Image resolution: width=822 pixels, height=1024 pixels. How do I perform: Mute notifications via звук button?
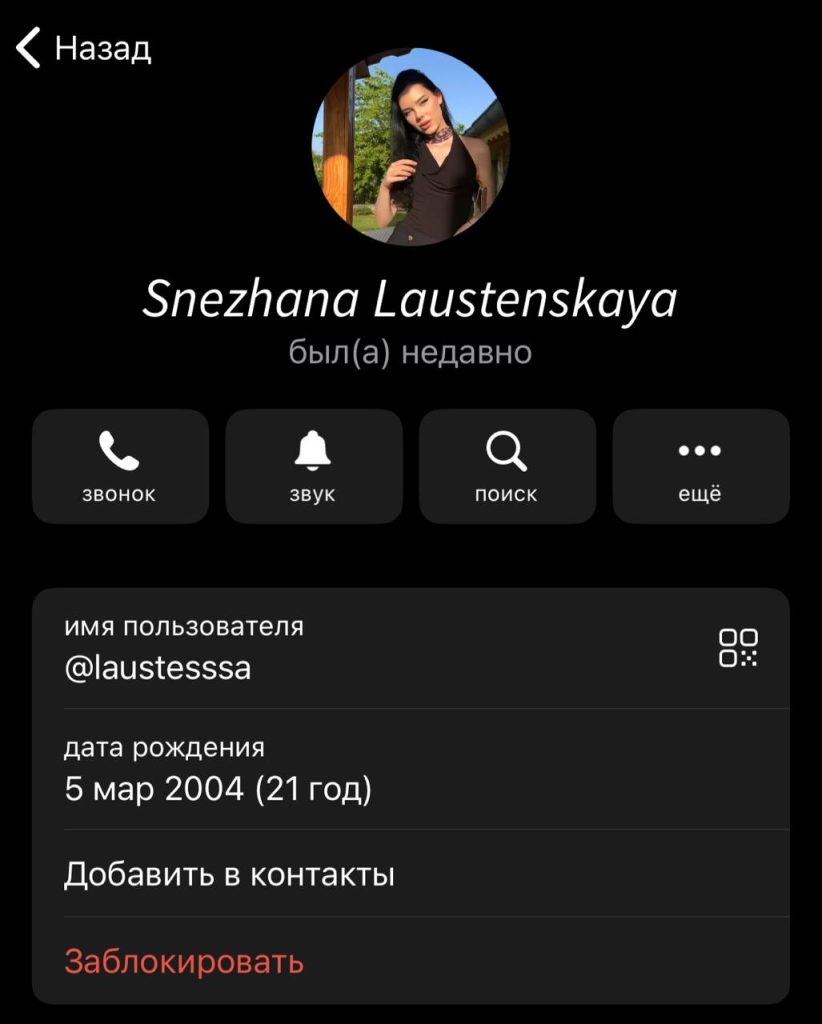pyautogui.click(x=313, y=466)
